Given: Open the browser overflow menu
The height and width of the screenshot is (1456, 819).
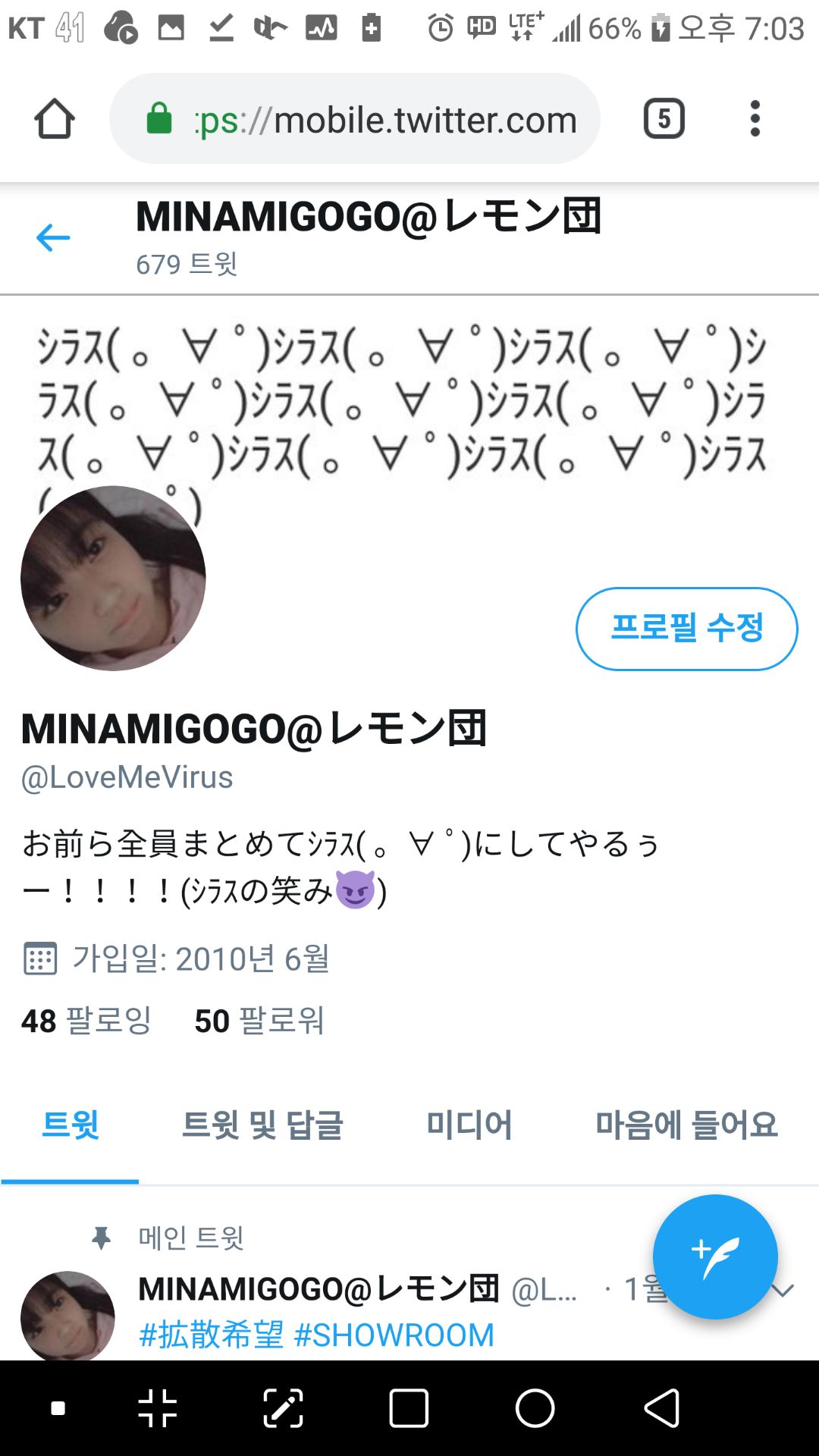Looking at the screenshot, I should pos(755,119).
